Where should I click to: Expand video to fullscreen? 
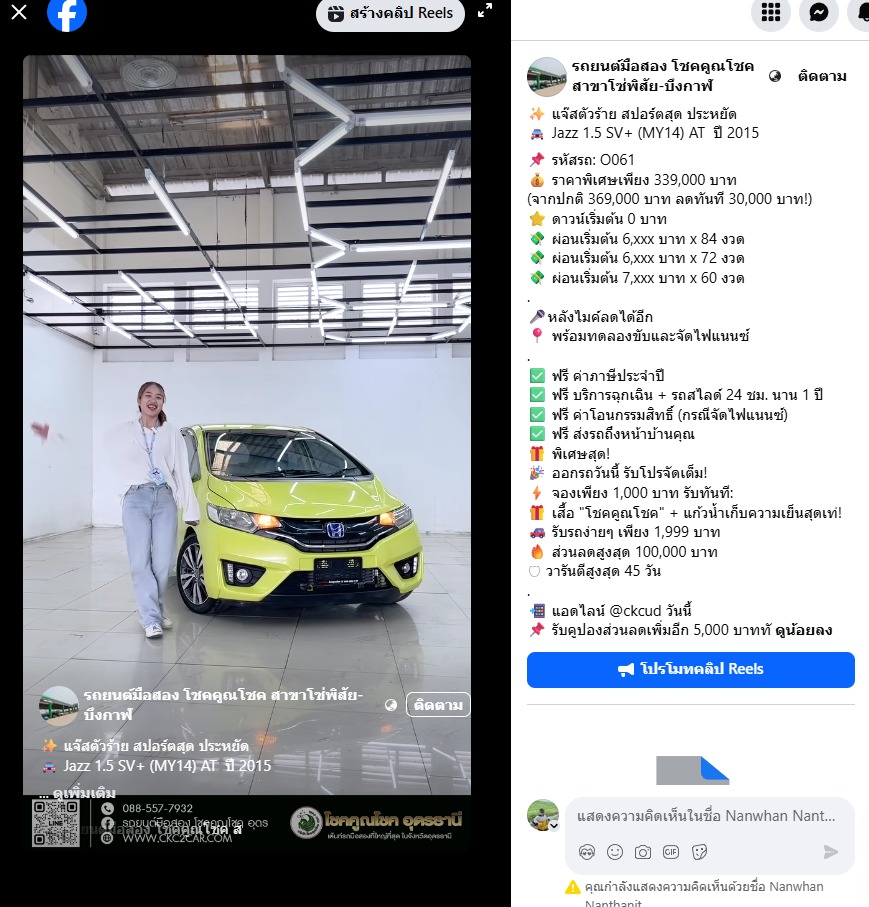click(x=486, y=11)
